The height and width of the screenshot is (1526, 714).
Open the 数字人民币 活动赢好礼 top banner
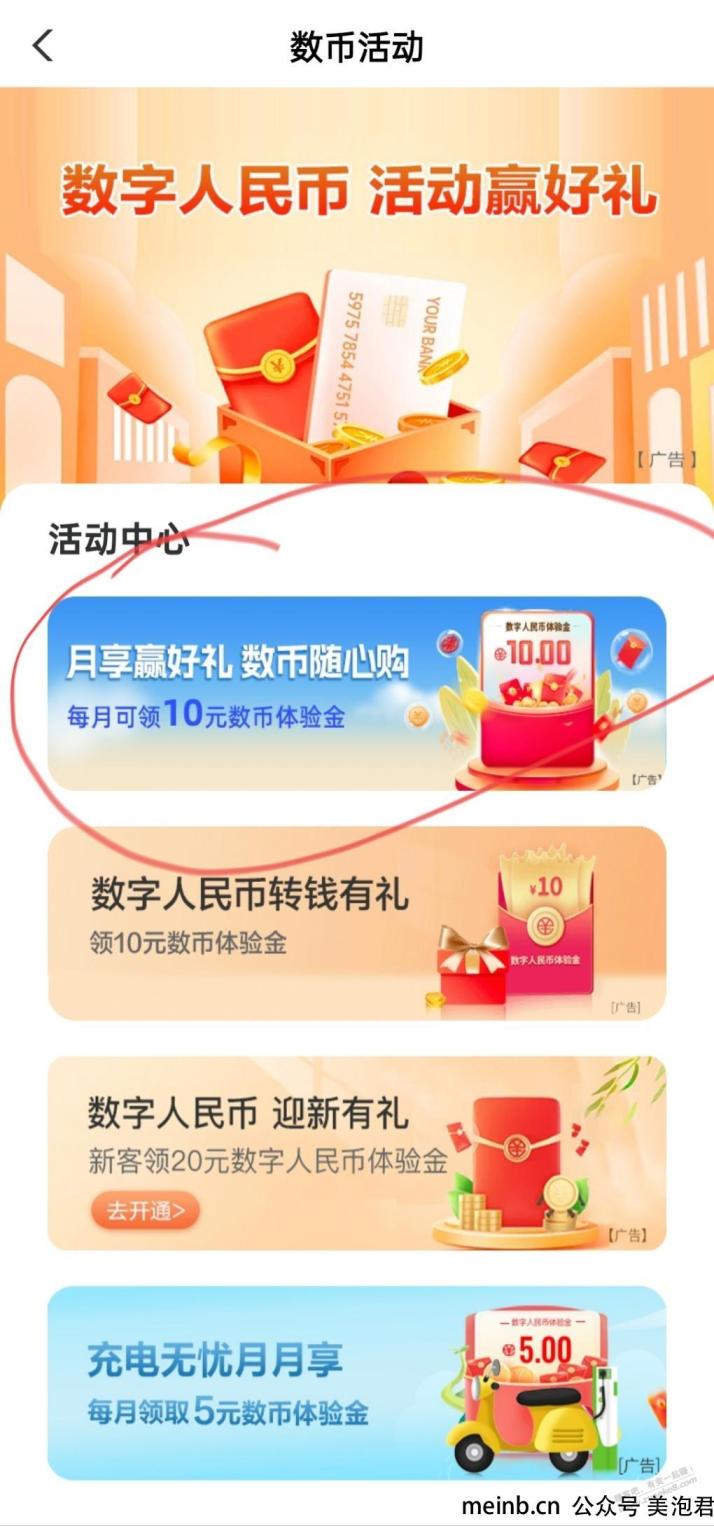[357, 286]
